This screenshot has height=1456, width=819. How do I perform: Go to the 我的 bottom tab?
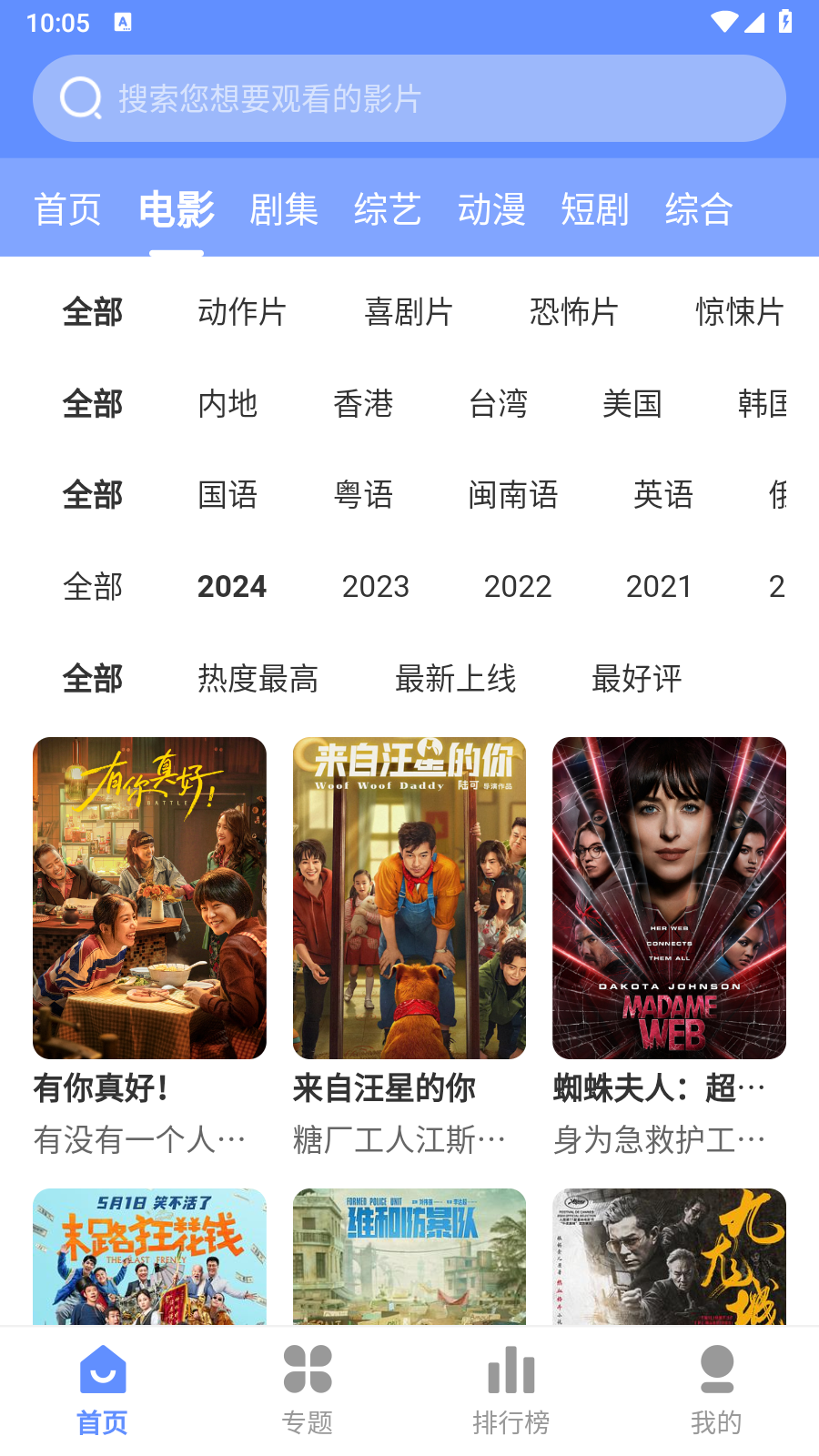coord(716,1390)
